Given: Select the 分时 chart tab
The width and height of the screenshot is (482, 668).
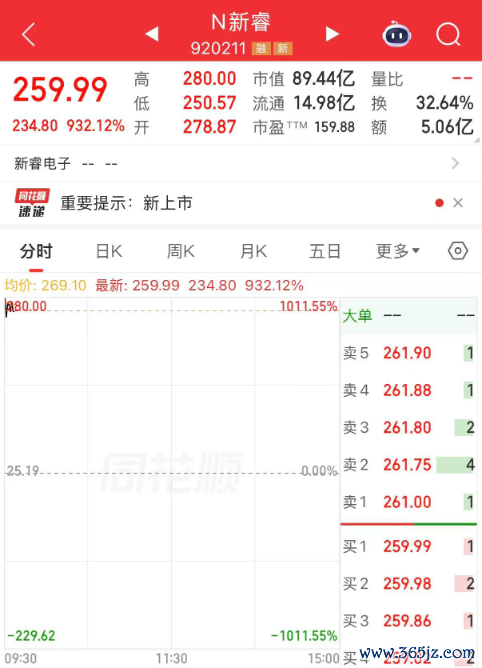Looking at the screenshot, I should click(x=36, y=251).
